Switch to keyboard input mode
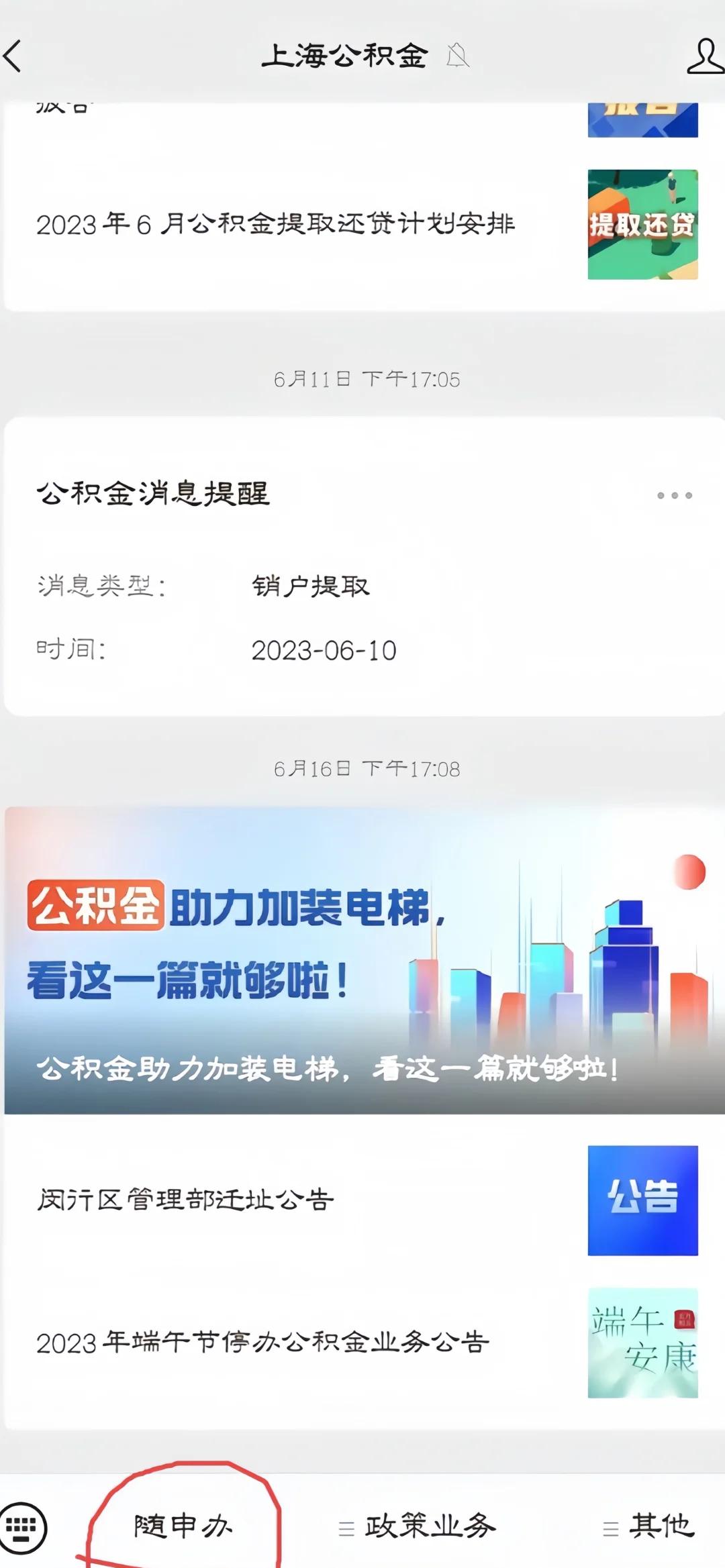 (x=22, y=1528)
